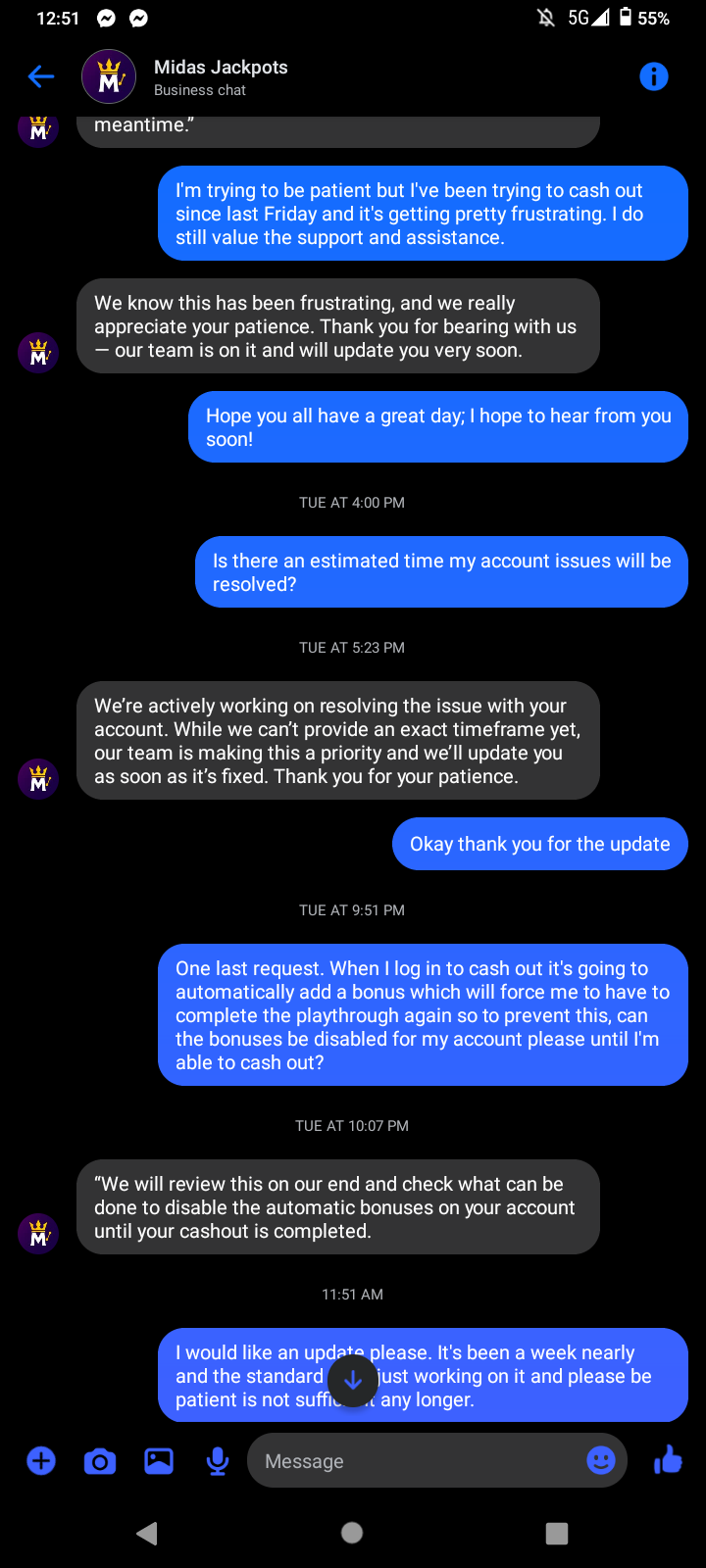Open the chat info details icon
Screen dimensions: 706x1568
tap(653, 76)
